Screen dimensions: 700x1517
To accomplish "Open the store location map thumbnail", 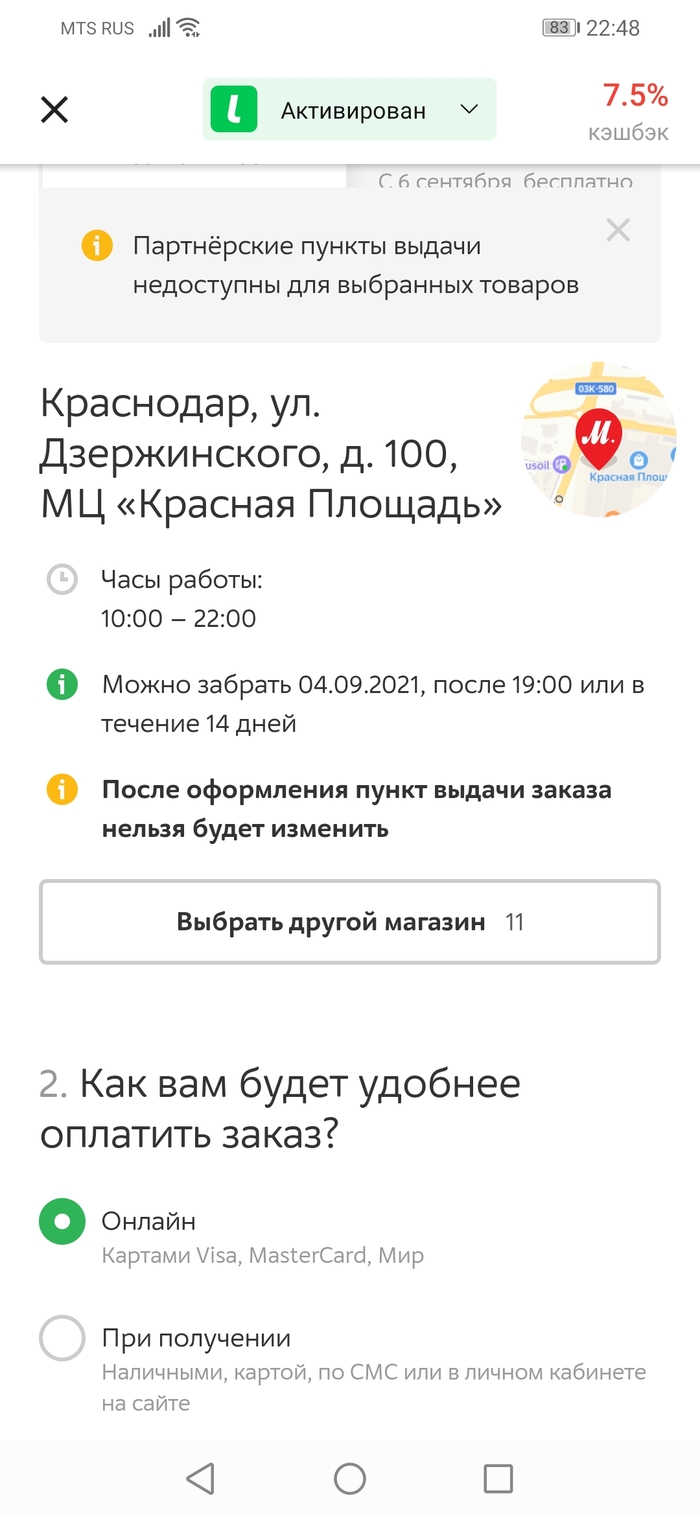I will click(598, 440).
